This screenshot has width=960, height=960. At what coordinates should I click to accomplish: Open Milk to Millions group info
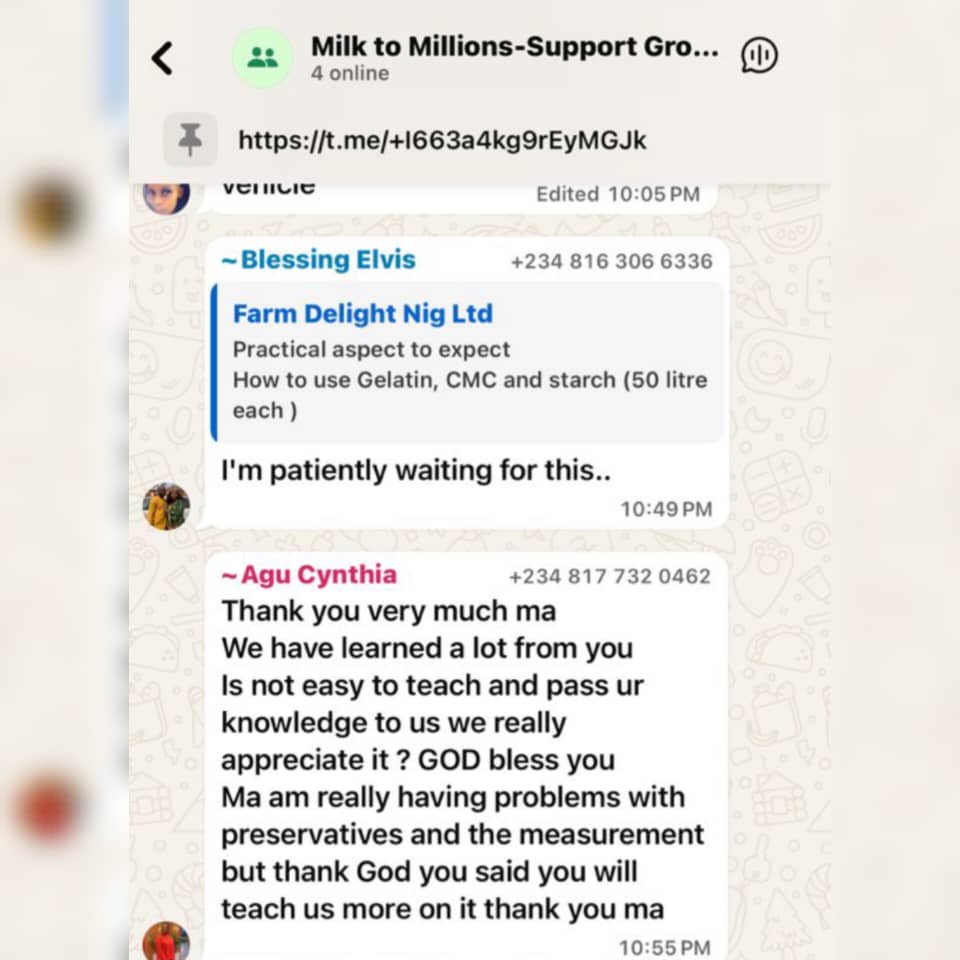point(514,58)
